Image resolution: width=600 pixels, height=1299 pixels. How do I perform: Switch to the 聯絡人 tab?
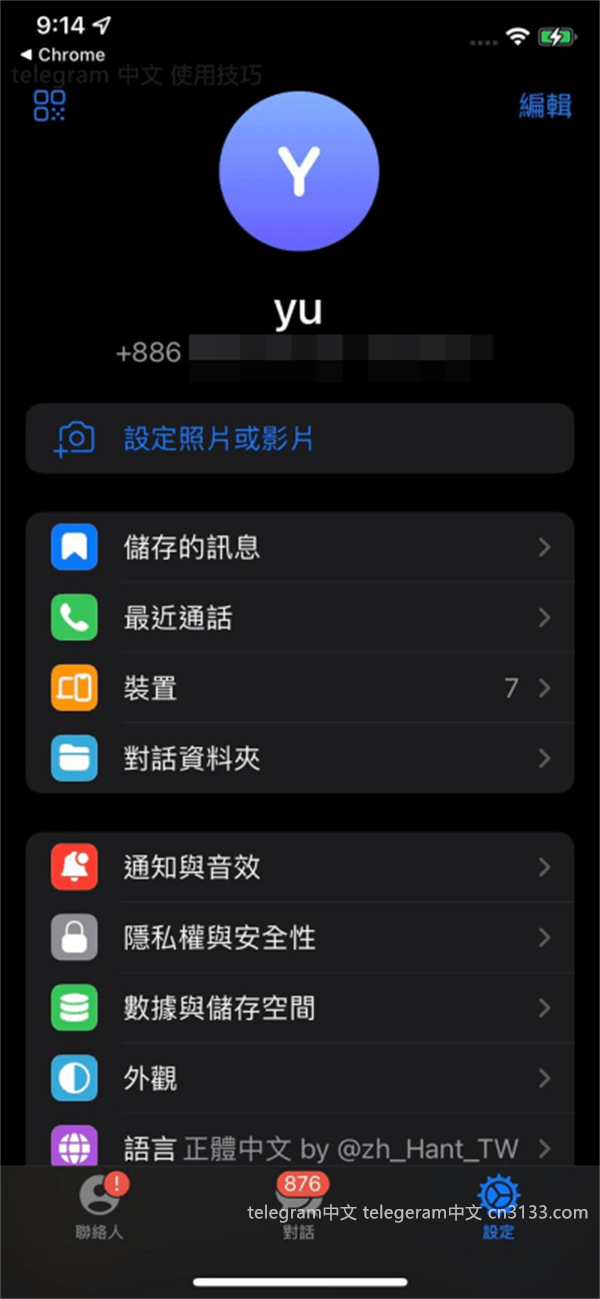(99, 1207)
